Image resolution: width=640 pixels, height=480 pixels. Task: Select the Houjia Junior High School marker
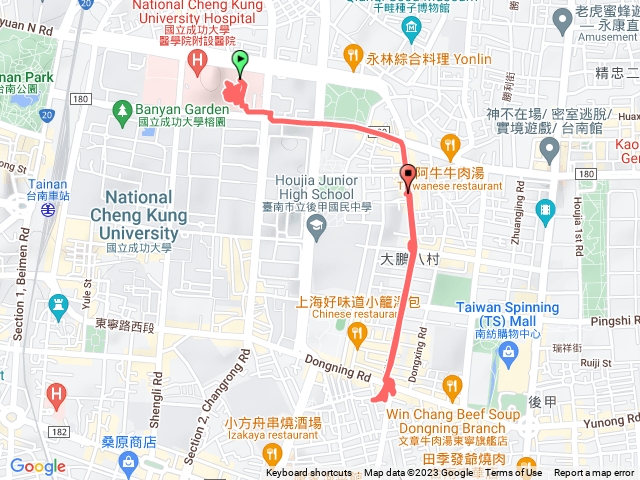(x=316, y=229)
